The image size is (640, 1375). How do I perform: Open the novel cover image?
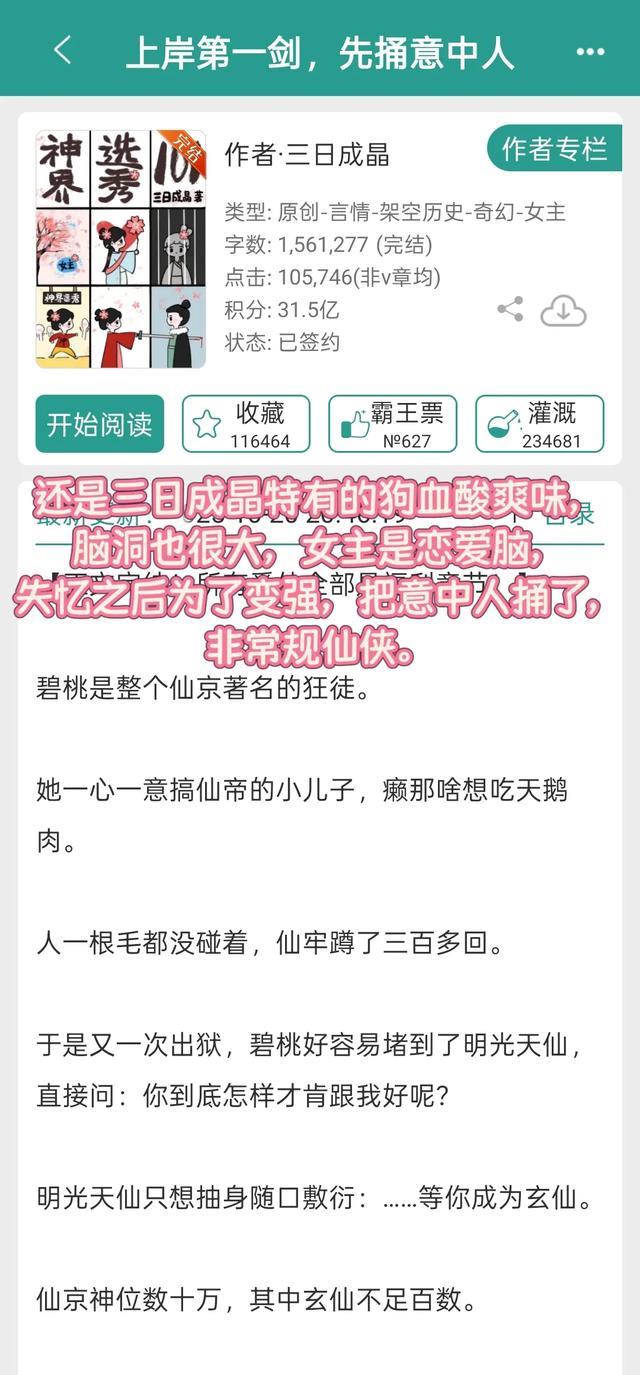pos(121,249)
